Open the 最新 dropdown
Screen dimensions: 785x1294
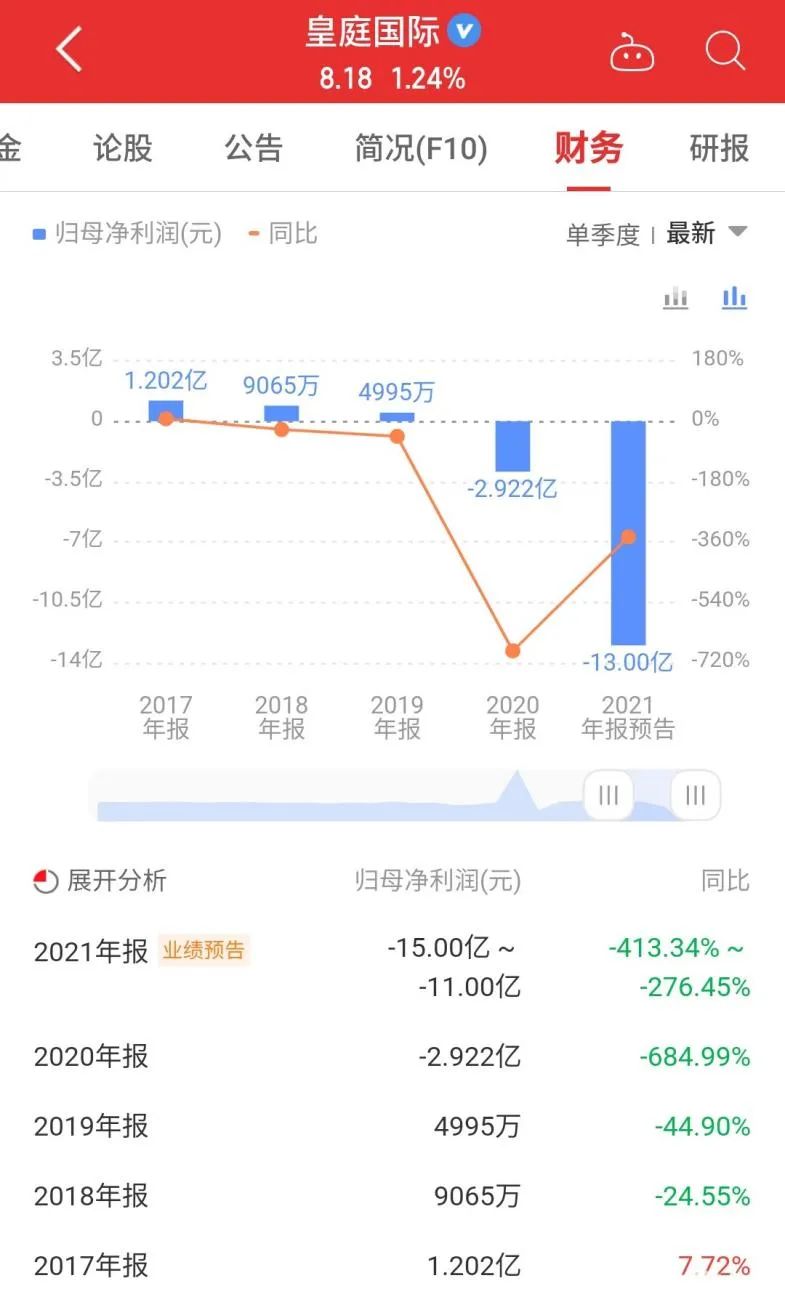(x=706, y=234)
